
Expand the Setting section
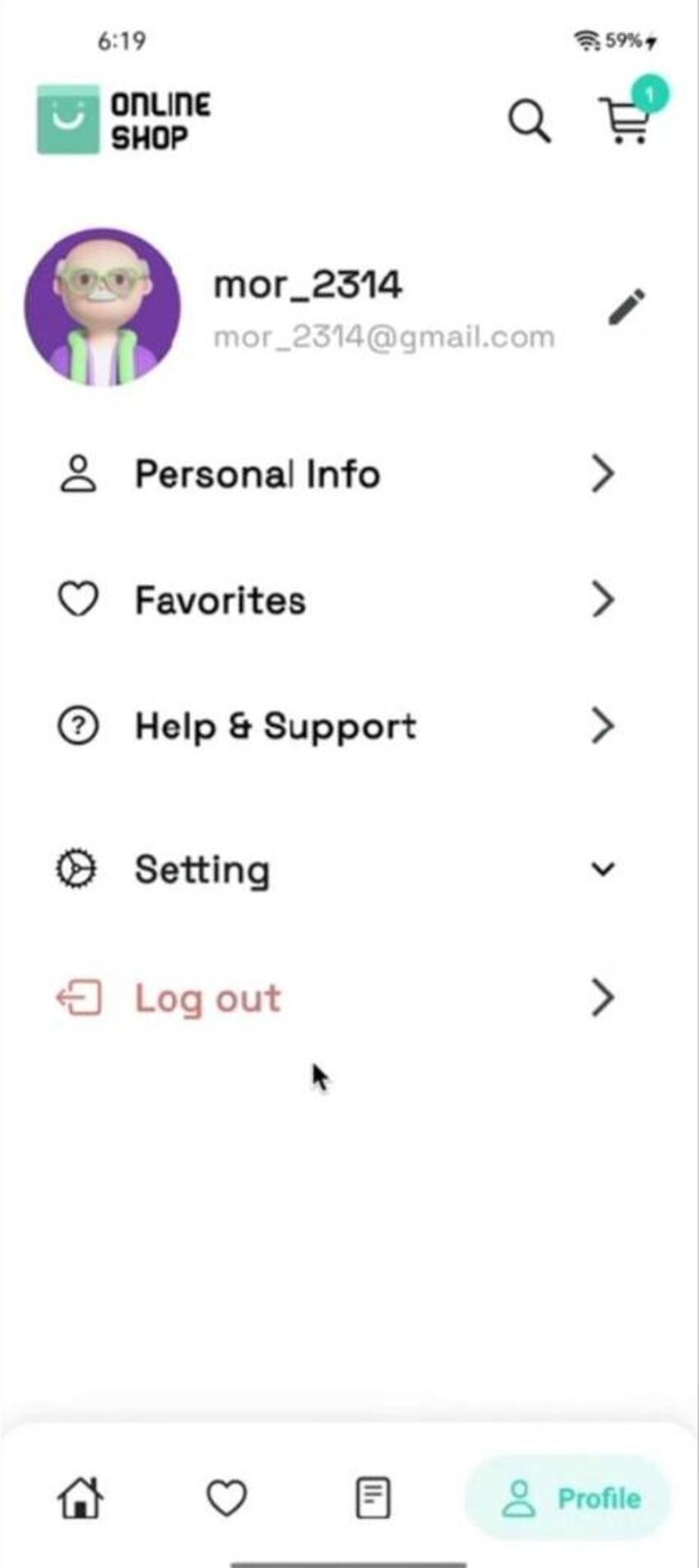(337, 870)
